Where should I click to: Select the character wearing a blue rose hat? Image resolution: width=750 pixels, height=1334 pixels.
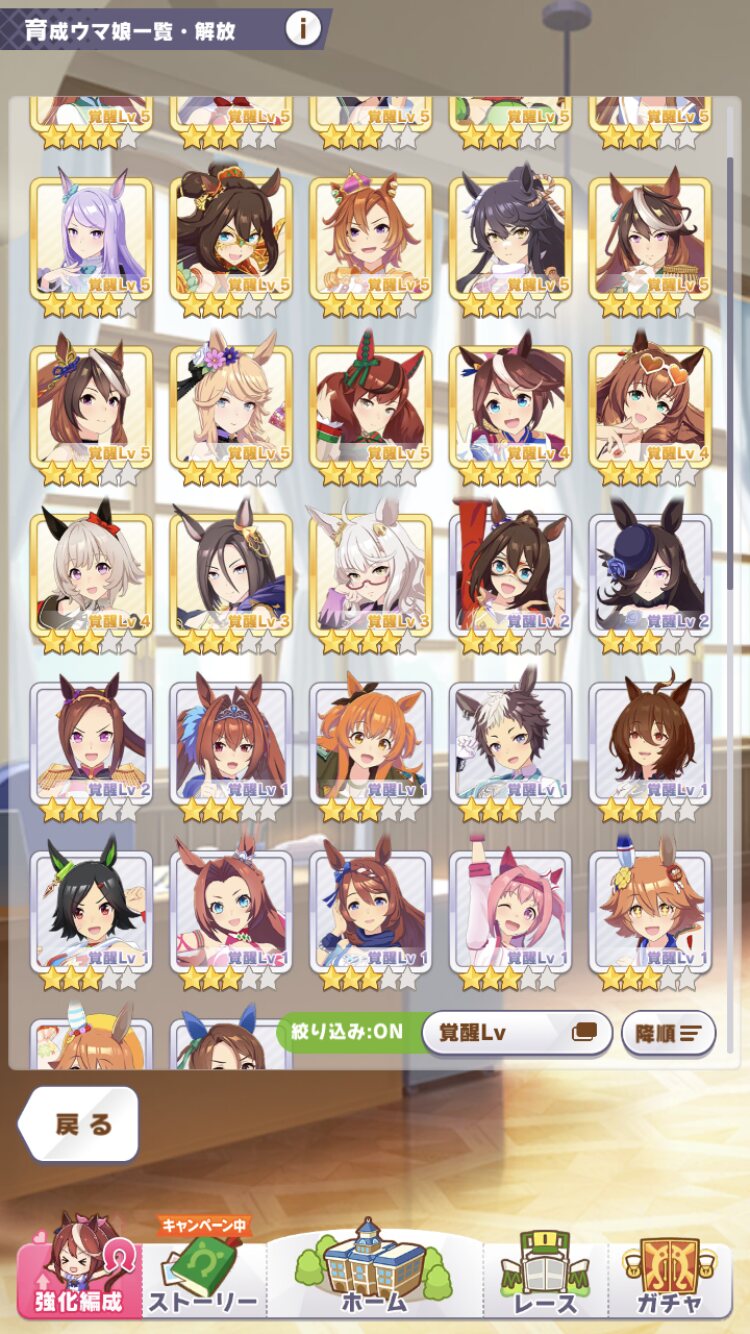(x=651, y=578)
